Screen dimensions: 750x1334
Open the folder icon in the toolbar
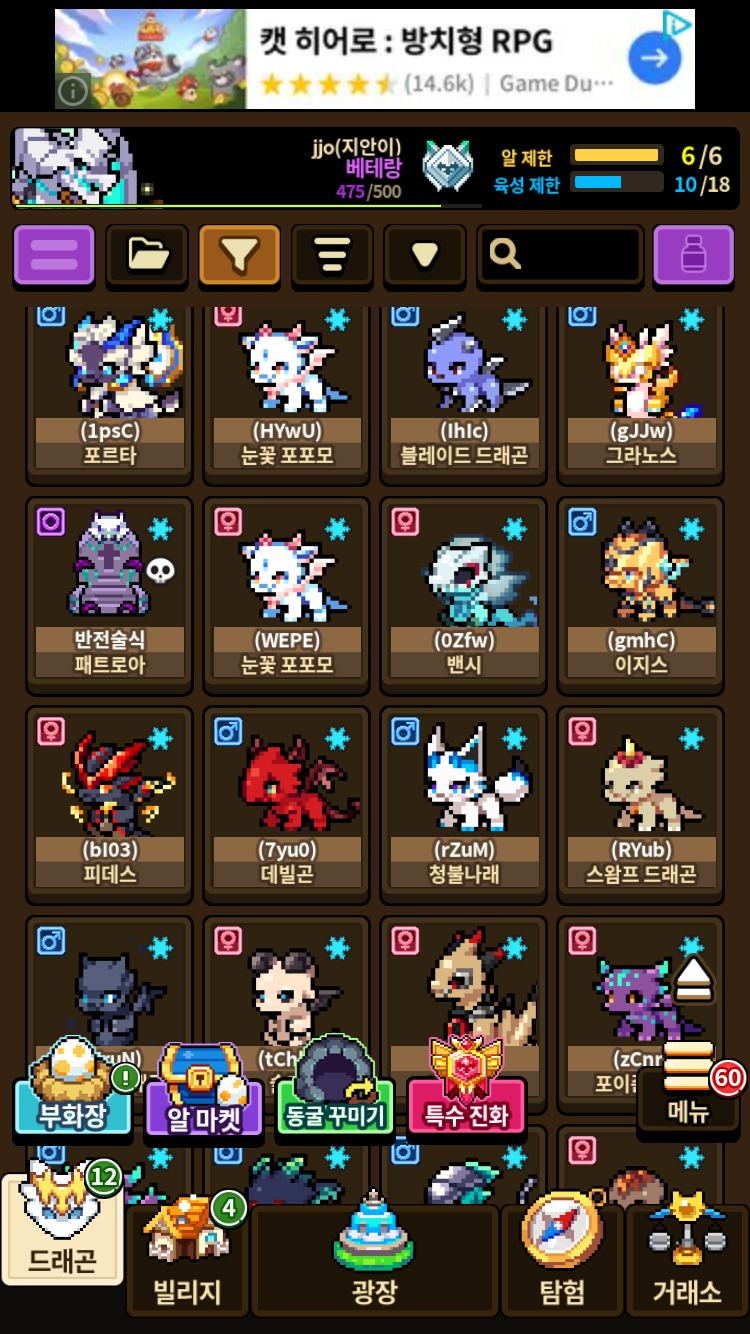point(147,255)
